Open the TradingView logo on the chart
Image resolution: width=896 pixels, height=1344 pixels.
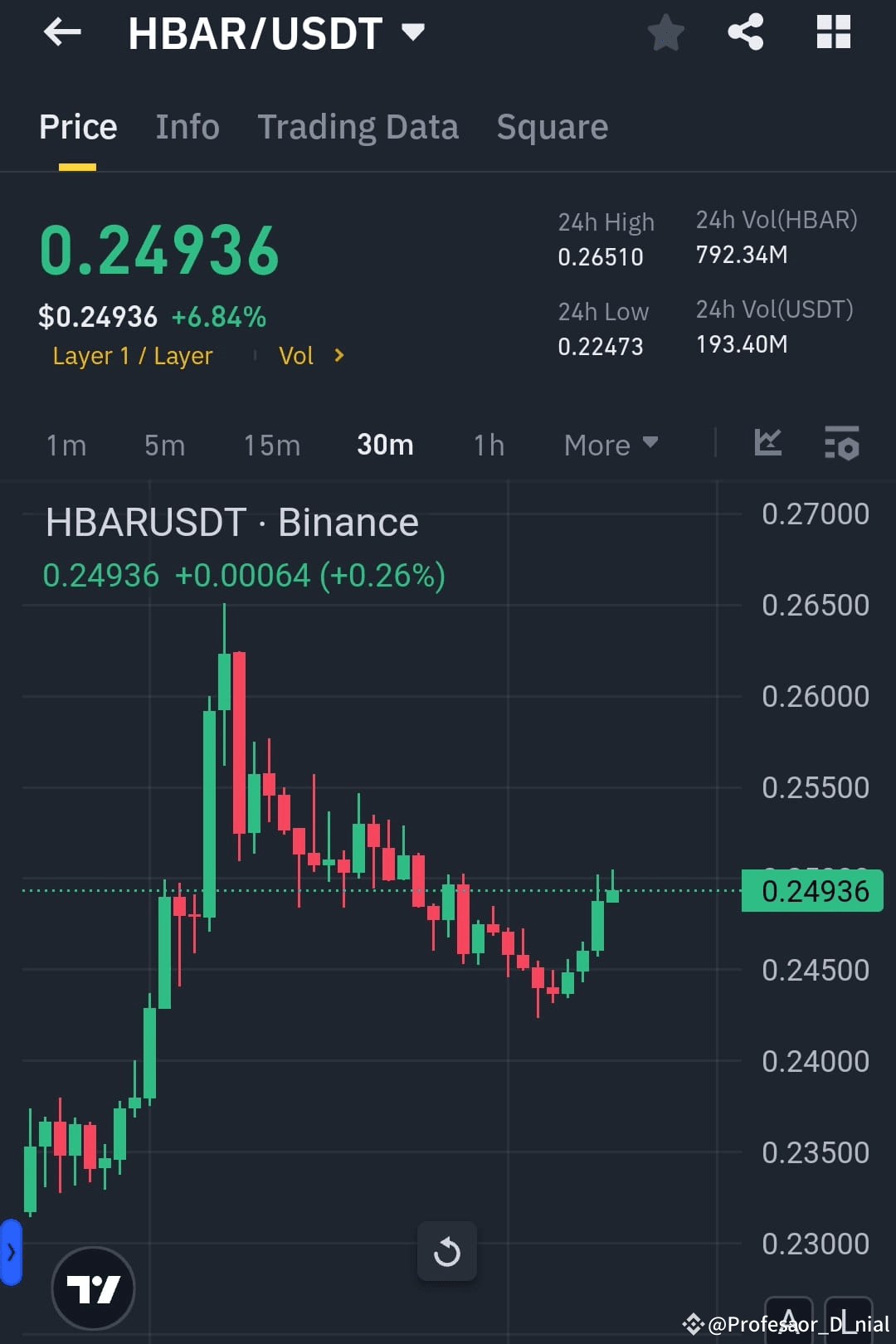[x=93, y=1286]
